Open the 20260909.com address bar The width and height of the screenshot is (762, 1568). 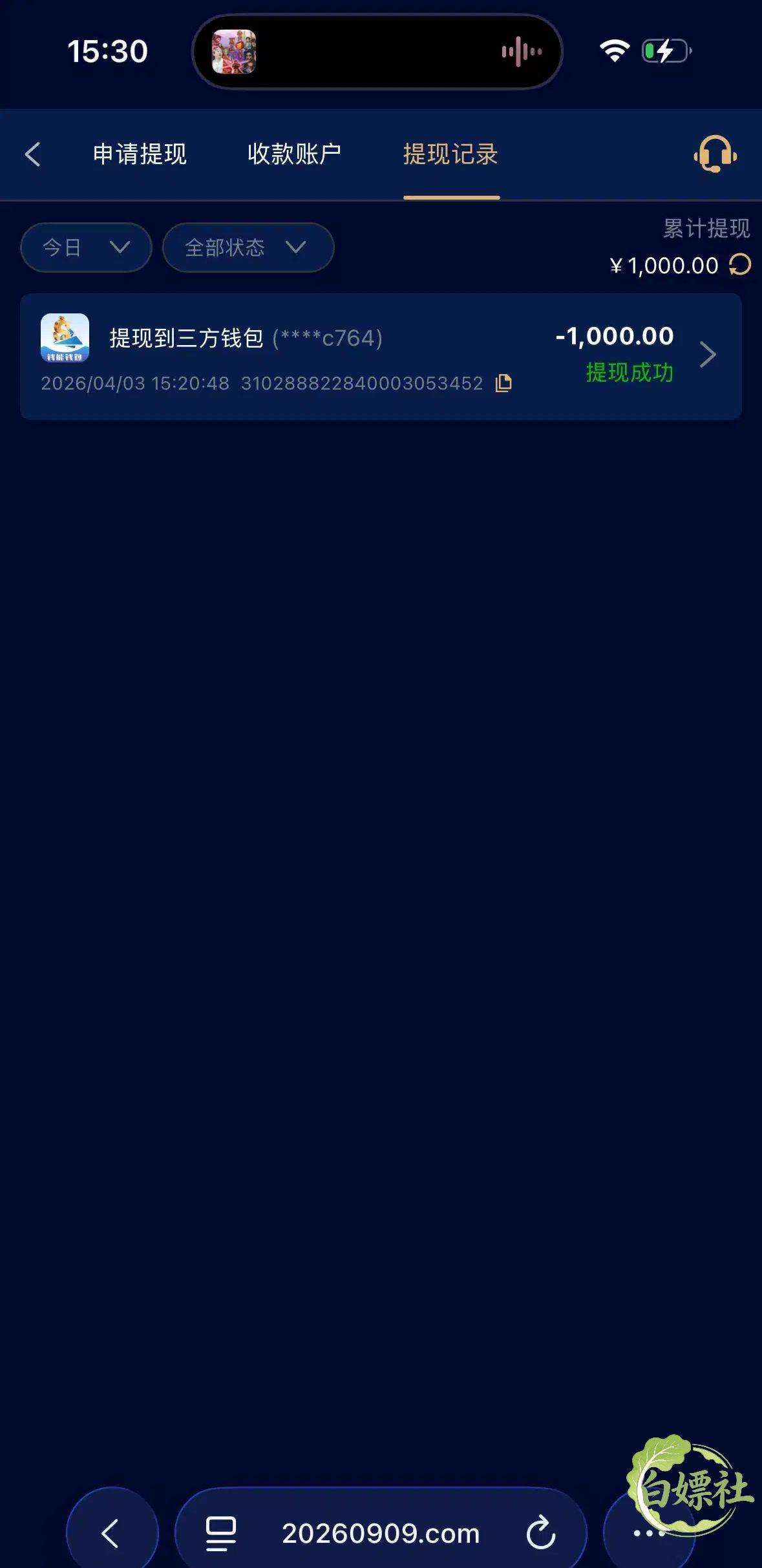pos(381,1533)
